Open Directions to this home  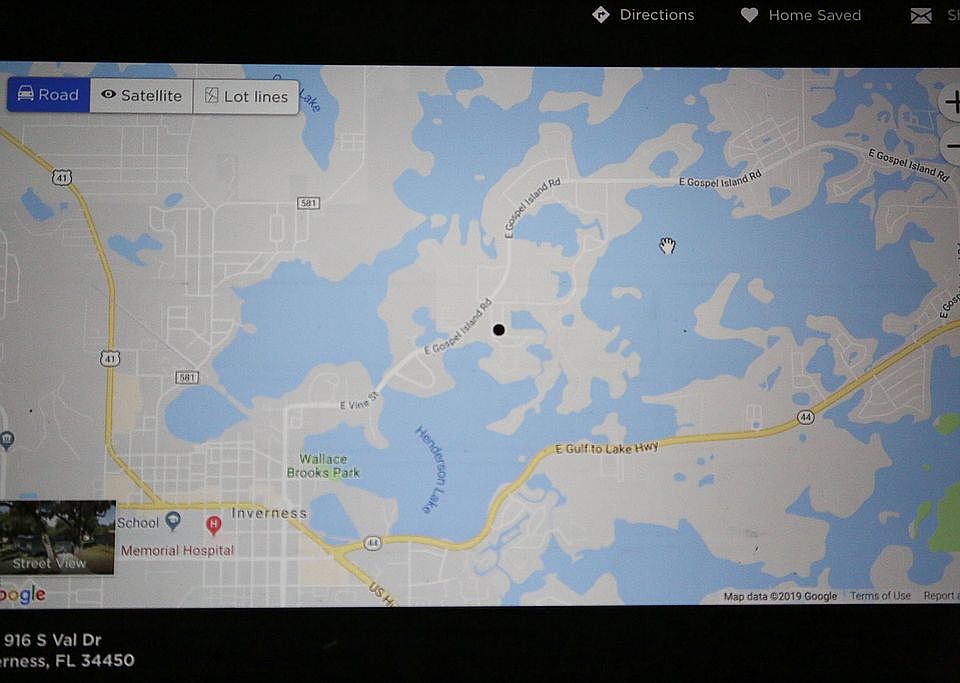(x=643, y=15)
